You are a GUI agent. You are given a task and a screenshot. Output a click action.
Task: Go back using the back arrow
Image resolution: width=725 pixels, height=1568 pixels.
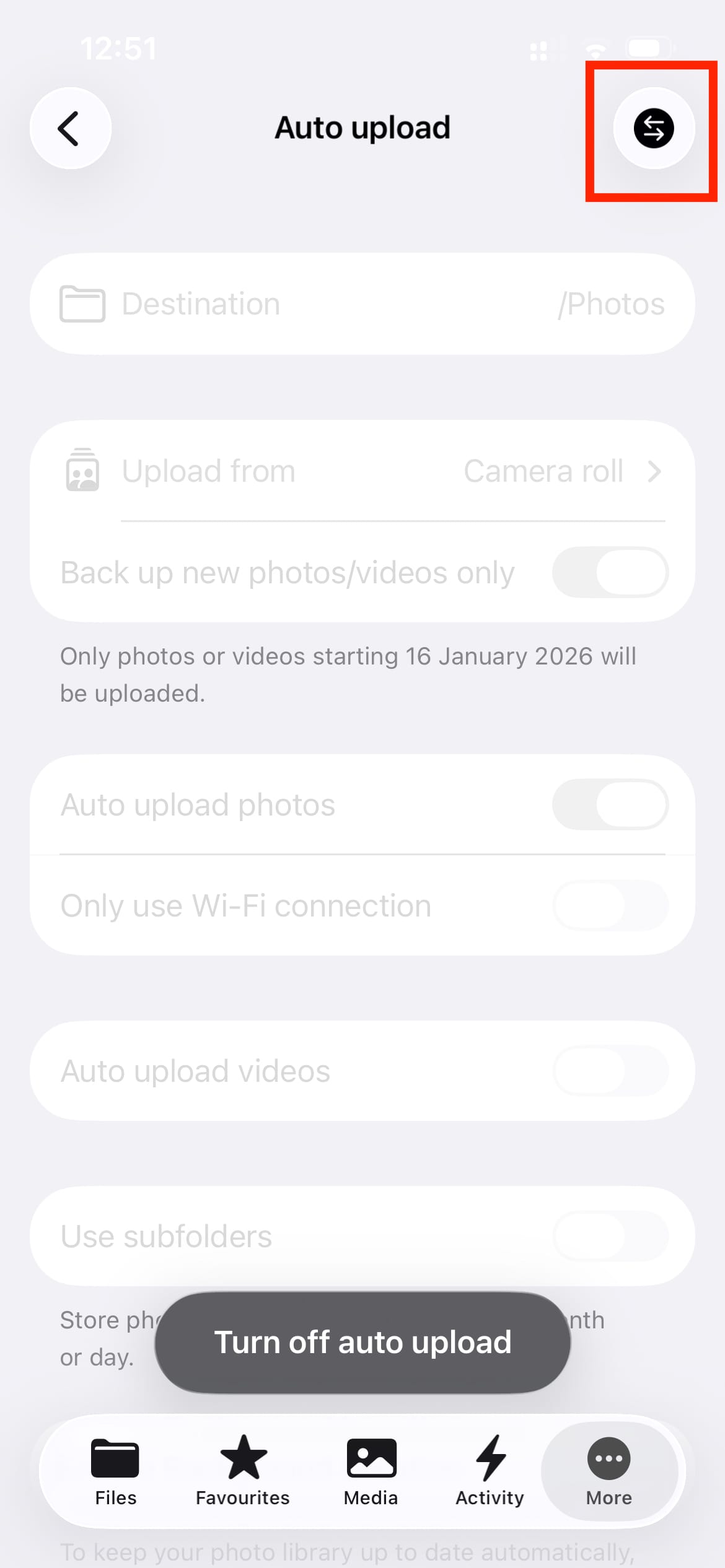(71, 128)
